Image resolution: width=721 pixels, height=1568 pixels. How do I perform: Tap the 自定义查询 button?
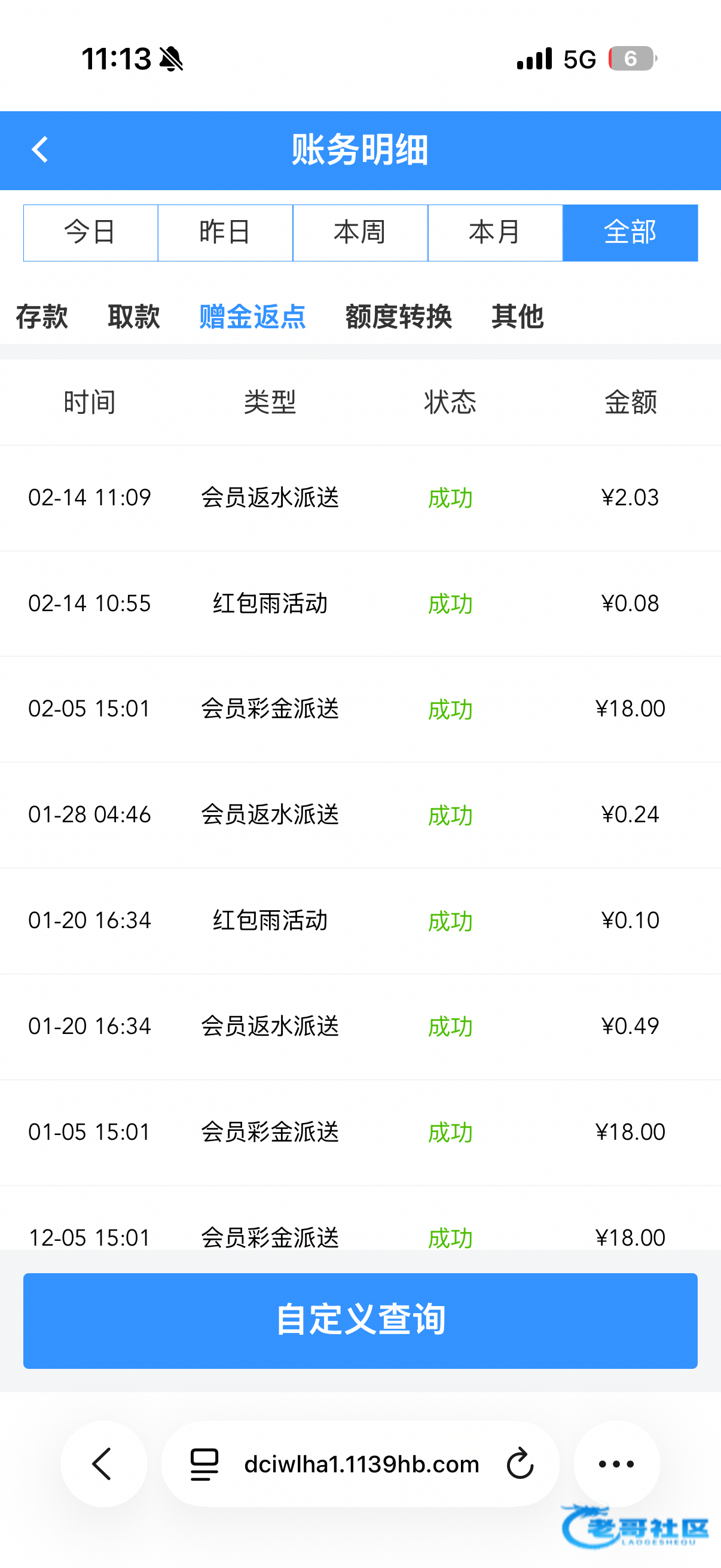tap(360, 1320)
